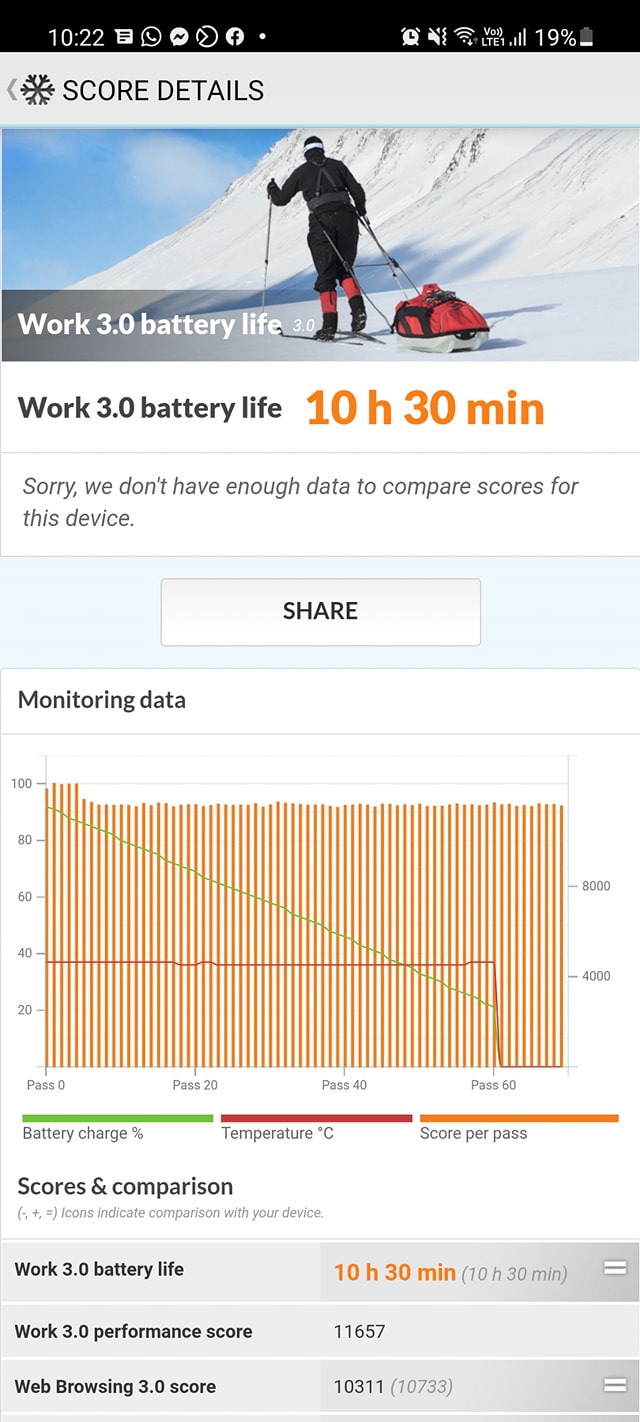Tap the SHARE button
The width and height of the screenshot is (640, 1422).
(320, 611)
